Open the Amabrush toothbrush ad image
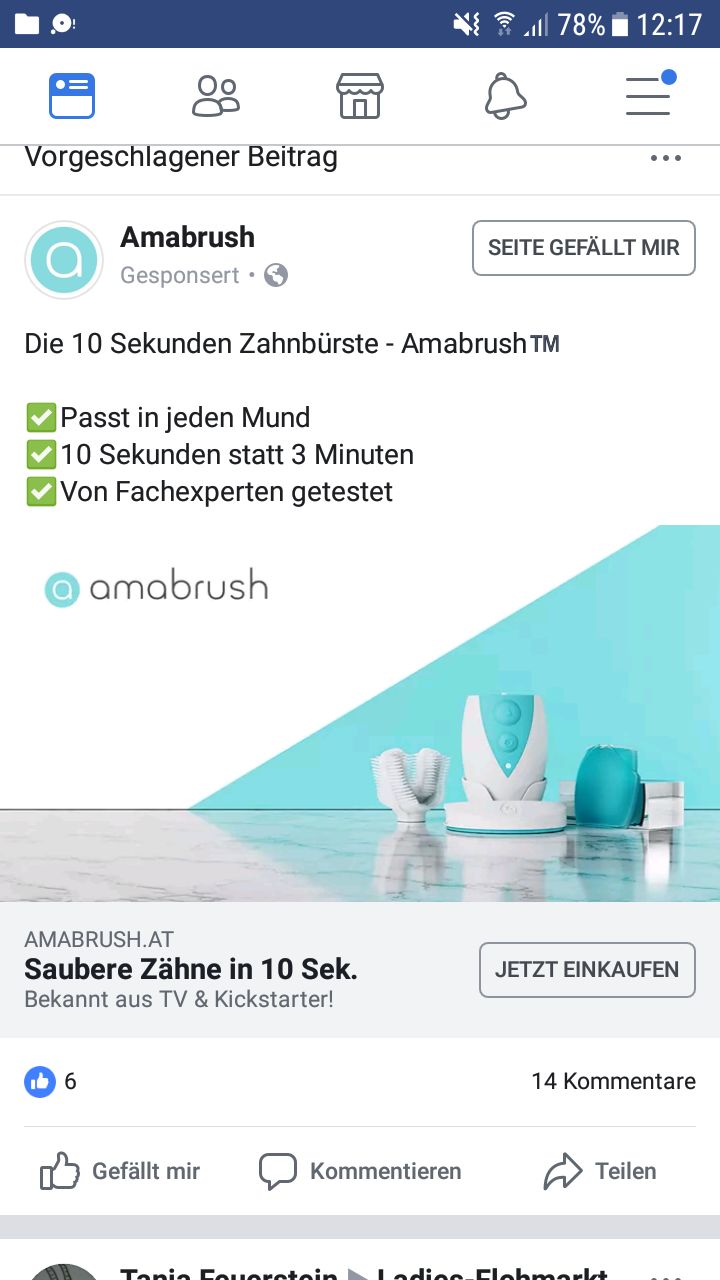The width and height of the screenshot is (720, 1280). coord(360,712)
